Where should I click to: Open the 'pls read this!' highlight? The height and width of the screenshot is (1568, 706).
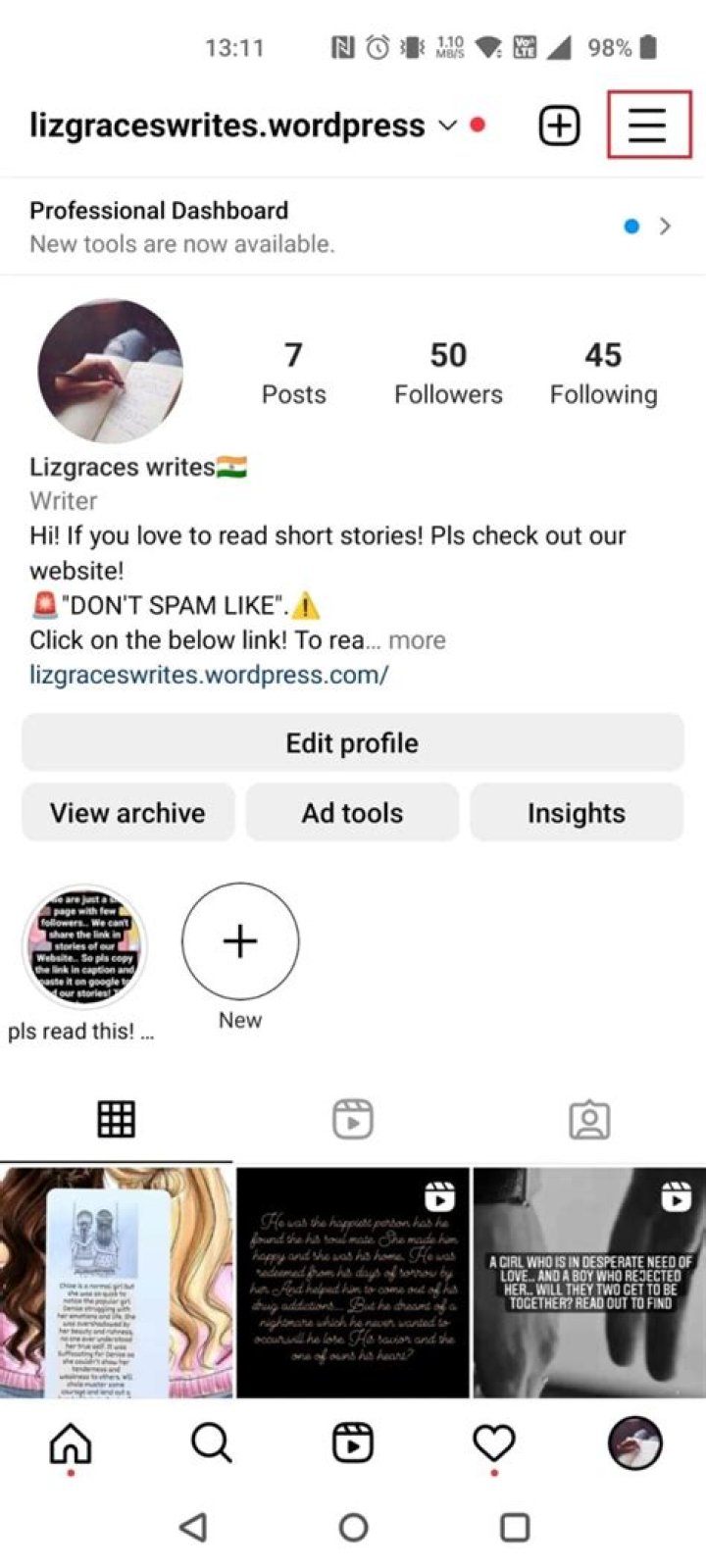click(84, 946)
